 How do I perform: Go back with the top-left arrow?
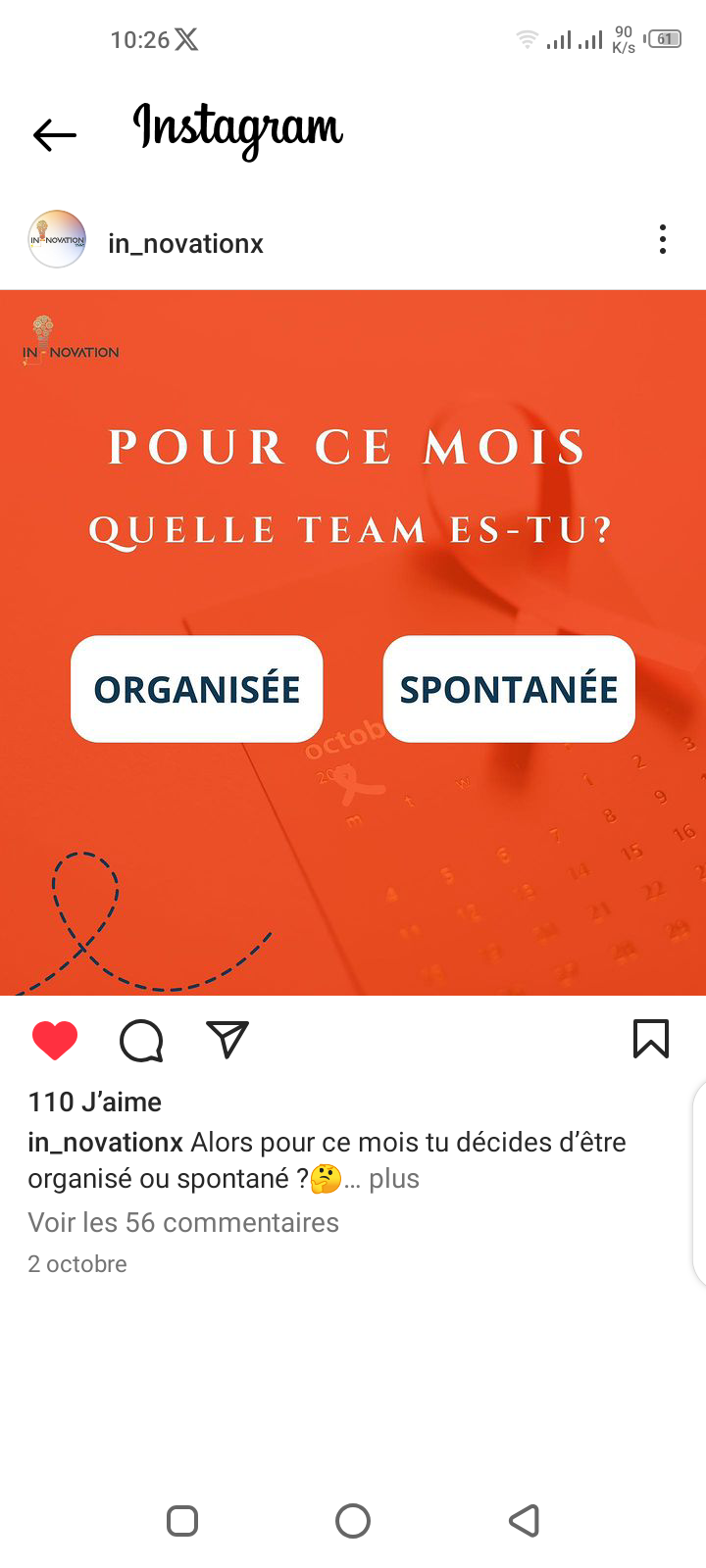pos(55,135)
